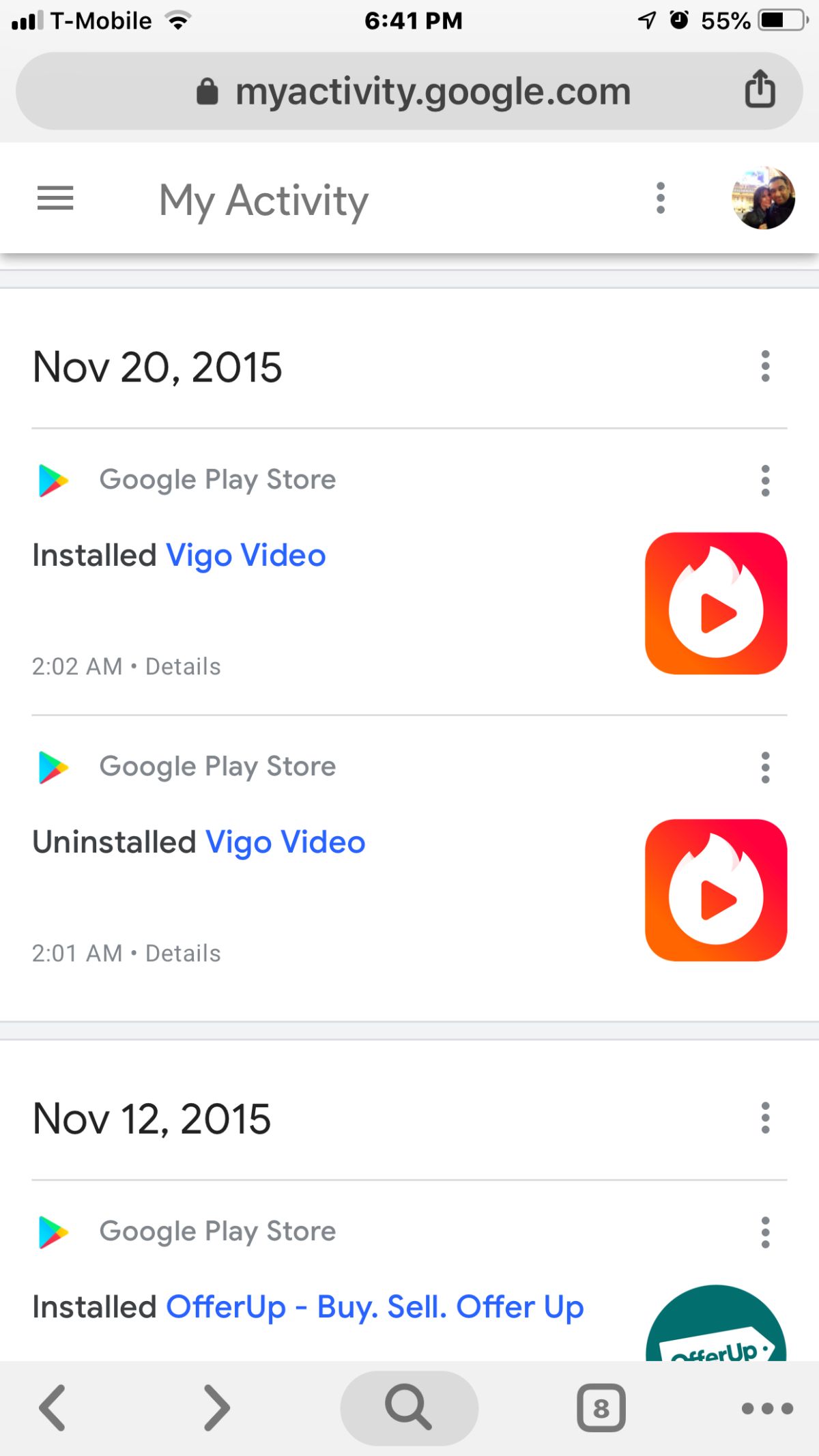View Details for the 2:01 AM activity
819x1456 pixels.
coord(183,954)
